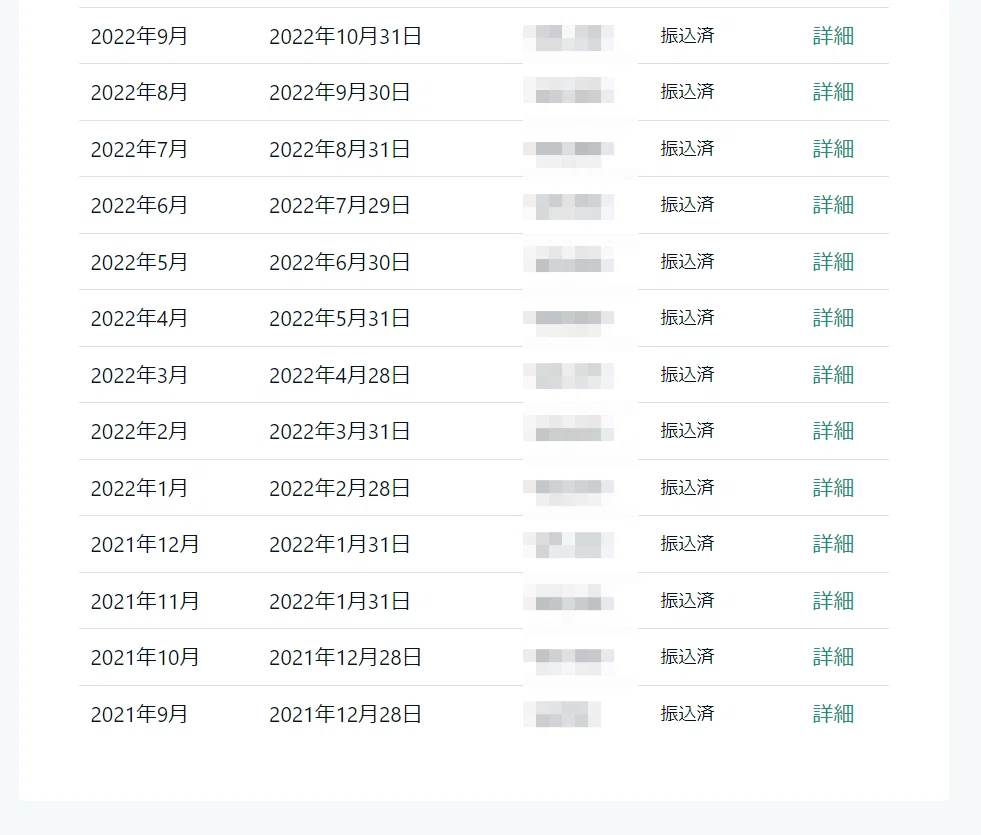The height and width of the screenshot is (835, 981).
Task: Tap 詳細 for the 2021年11月 entry
Action: pyautogui.click(x=833, y=601)
